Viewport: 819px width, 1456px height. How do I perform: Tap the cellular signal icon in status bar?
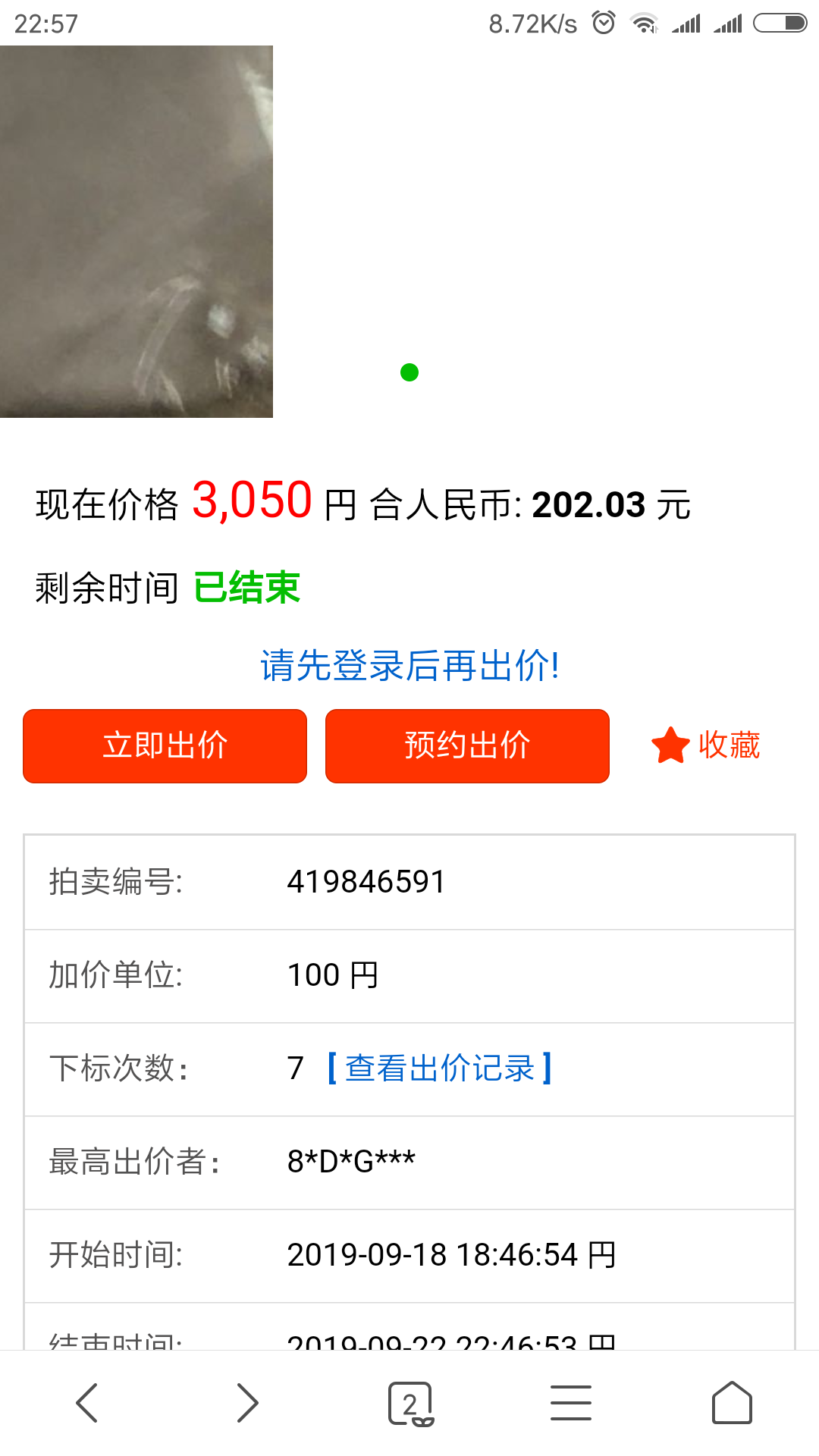[686, 23]
